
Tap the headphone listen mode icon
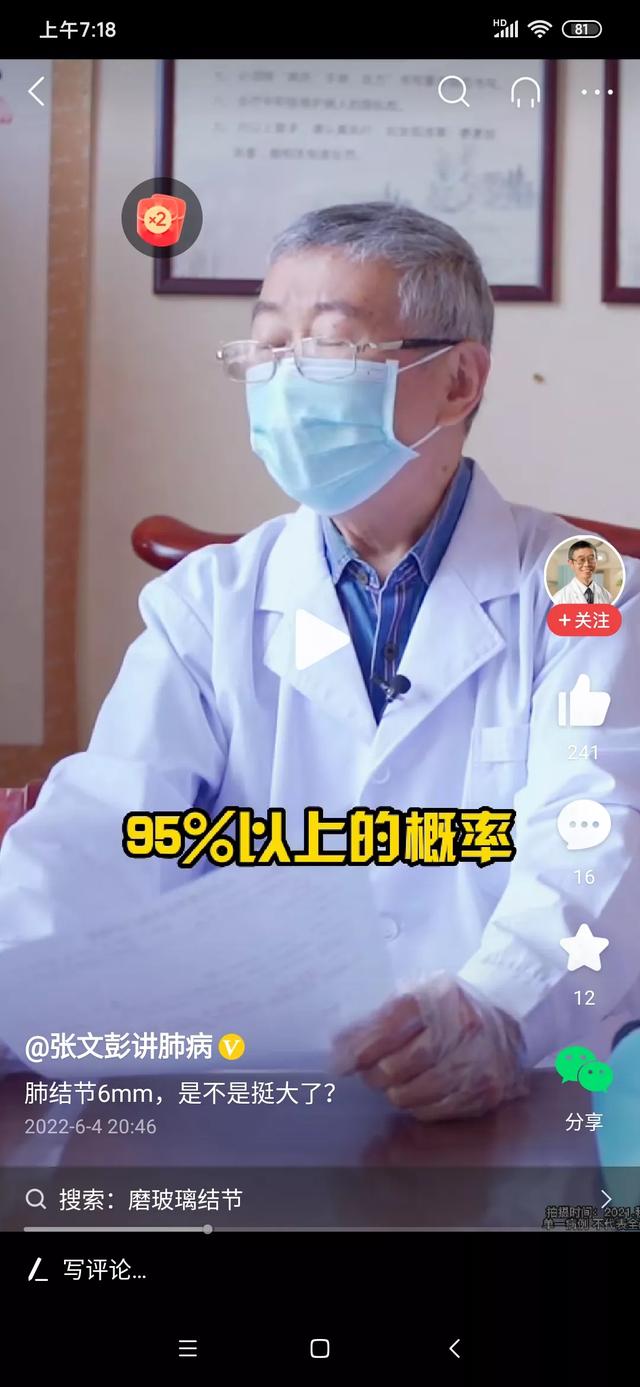tap(525, 92)
